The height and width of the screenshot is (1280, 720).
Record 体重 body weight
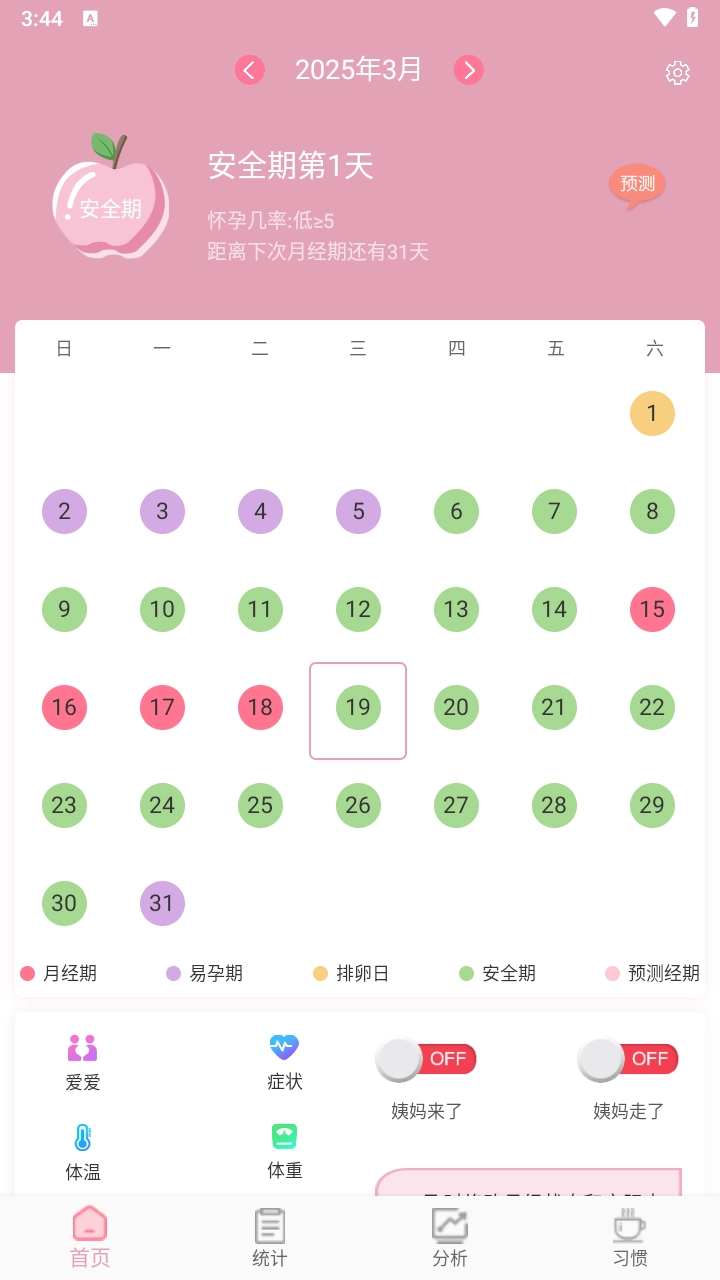point(284,1150)
